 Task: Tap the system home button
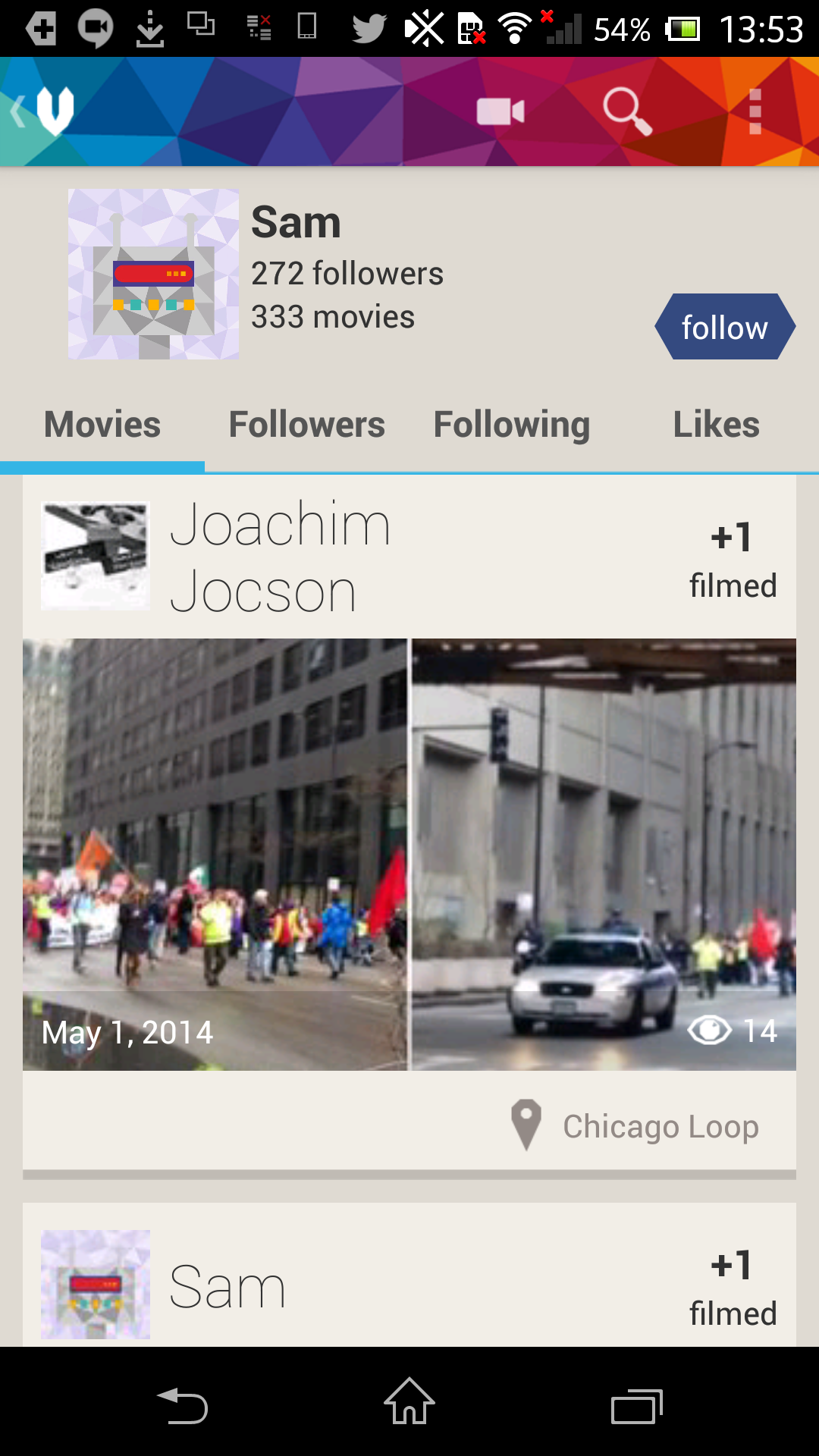click(x=409, y=1403)
